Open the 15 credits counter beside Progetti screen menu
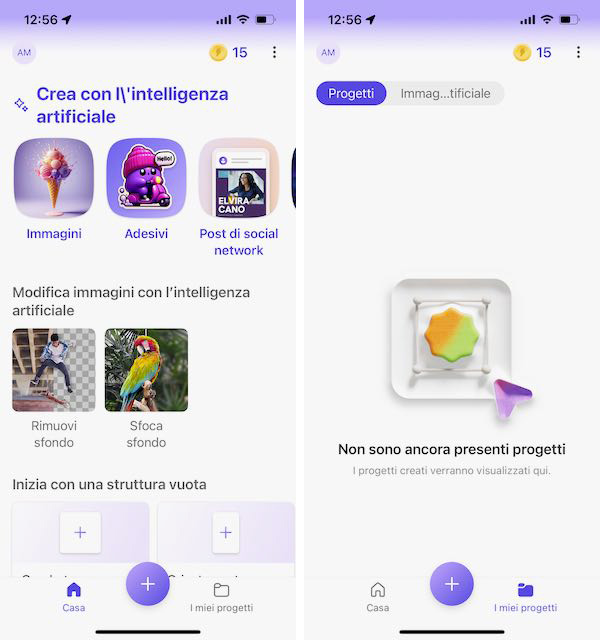 (533, 52)
